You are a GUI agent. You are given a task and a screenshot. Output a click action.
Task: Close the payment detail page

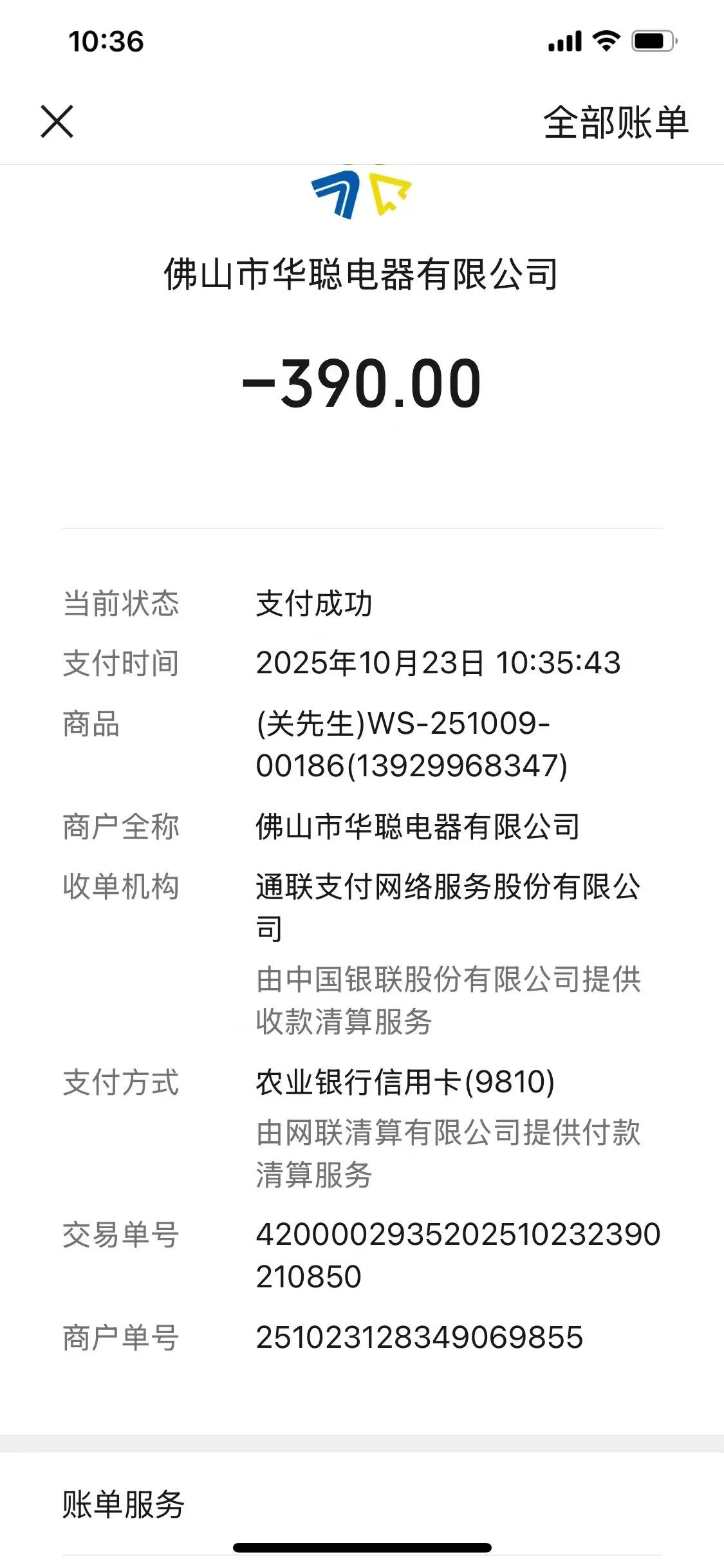tap(57, 122)
